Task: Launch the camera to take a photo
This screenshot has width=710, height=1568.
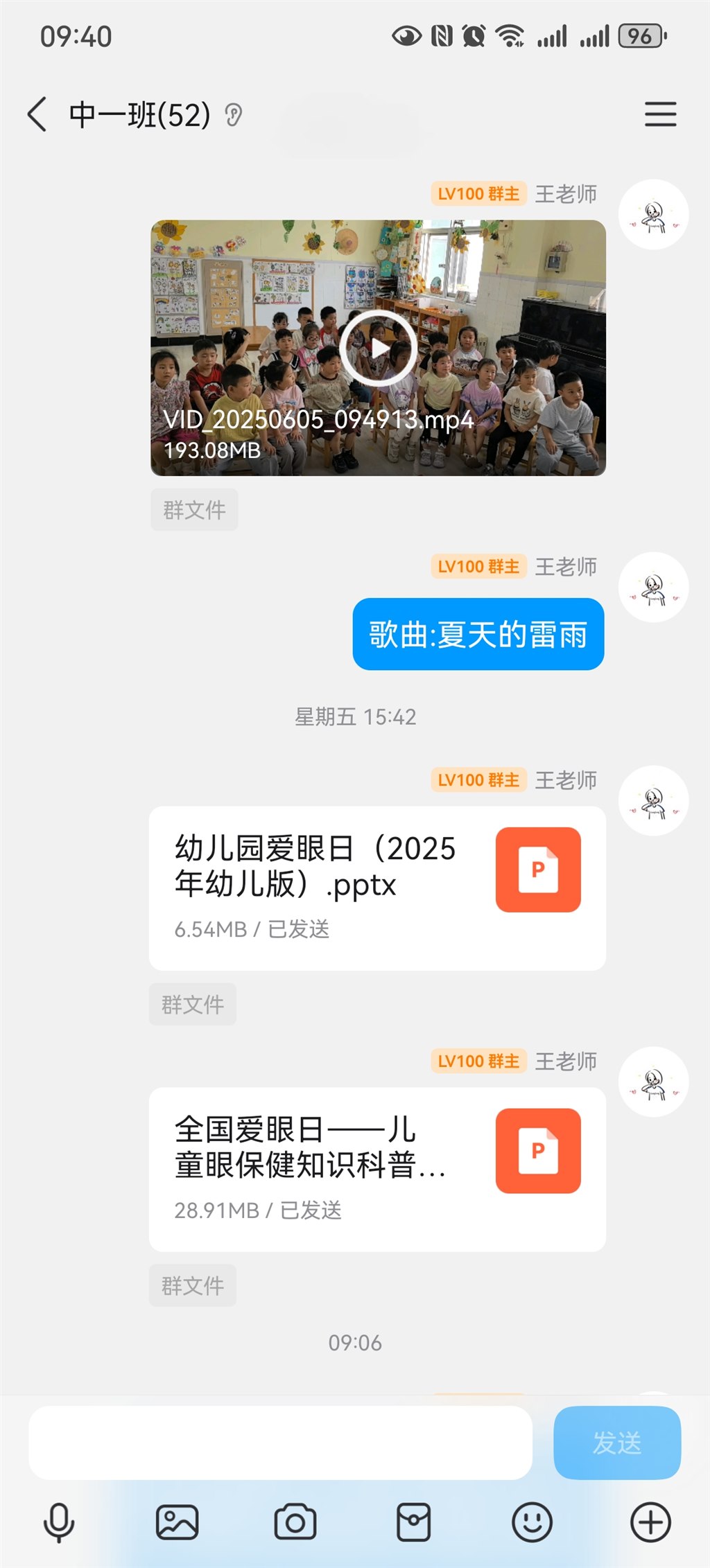Action: click(295, 1522)
